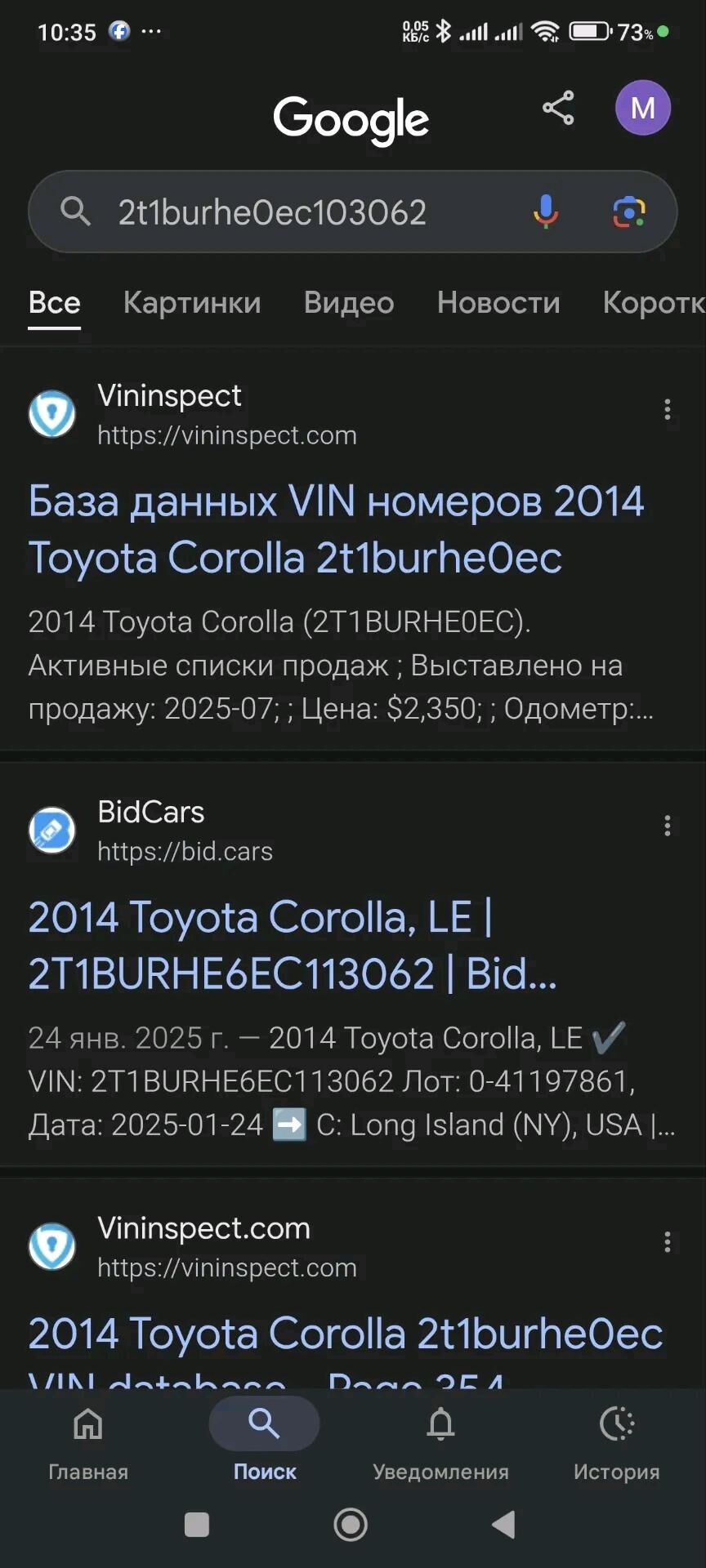The height and width of the screenshot is (1568, 706).
Task: Open options for the Vininspect result
Action: [668, 409]
